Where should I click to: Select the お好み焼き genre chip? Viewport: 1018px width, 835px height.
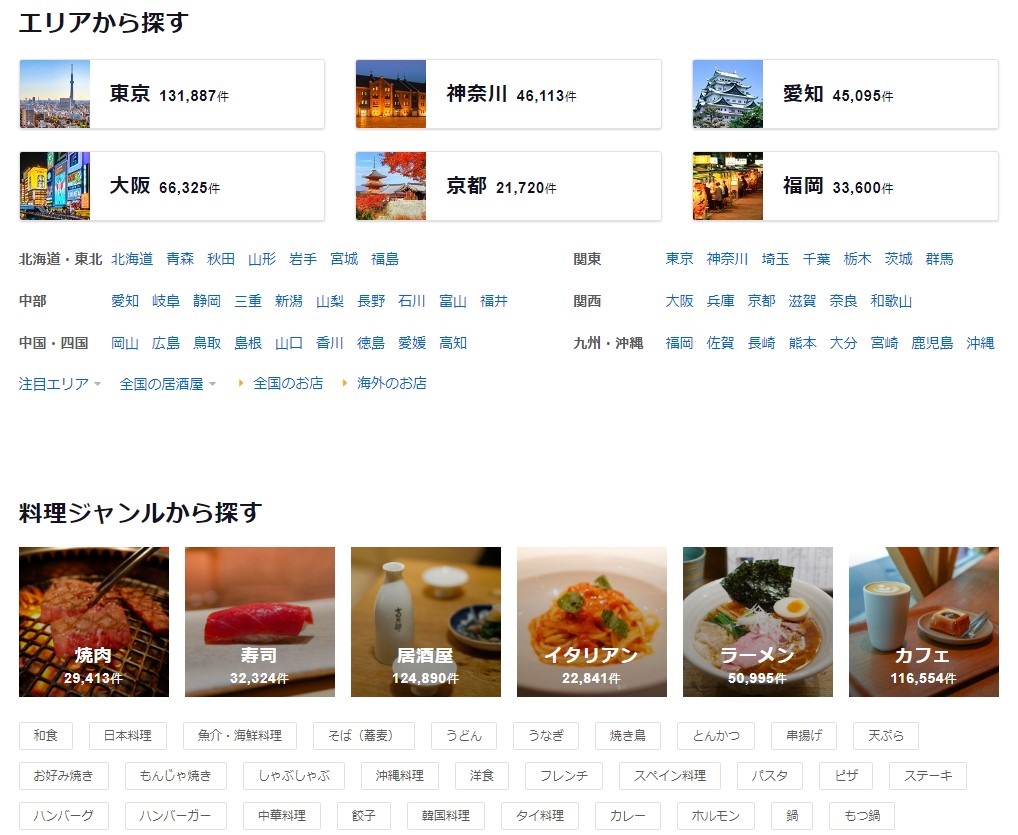coord(63,776)
